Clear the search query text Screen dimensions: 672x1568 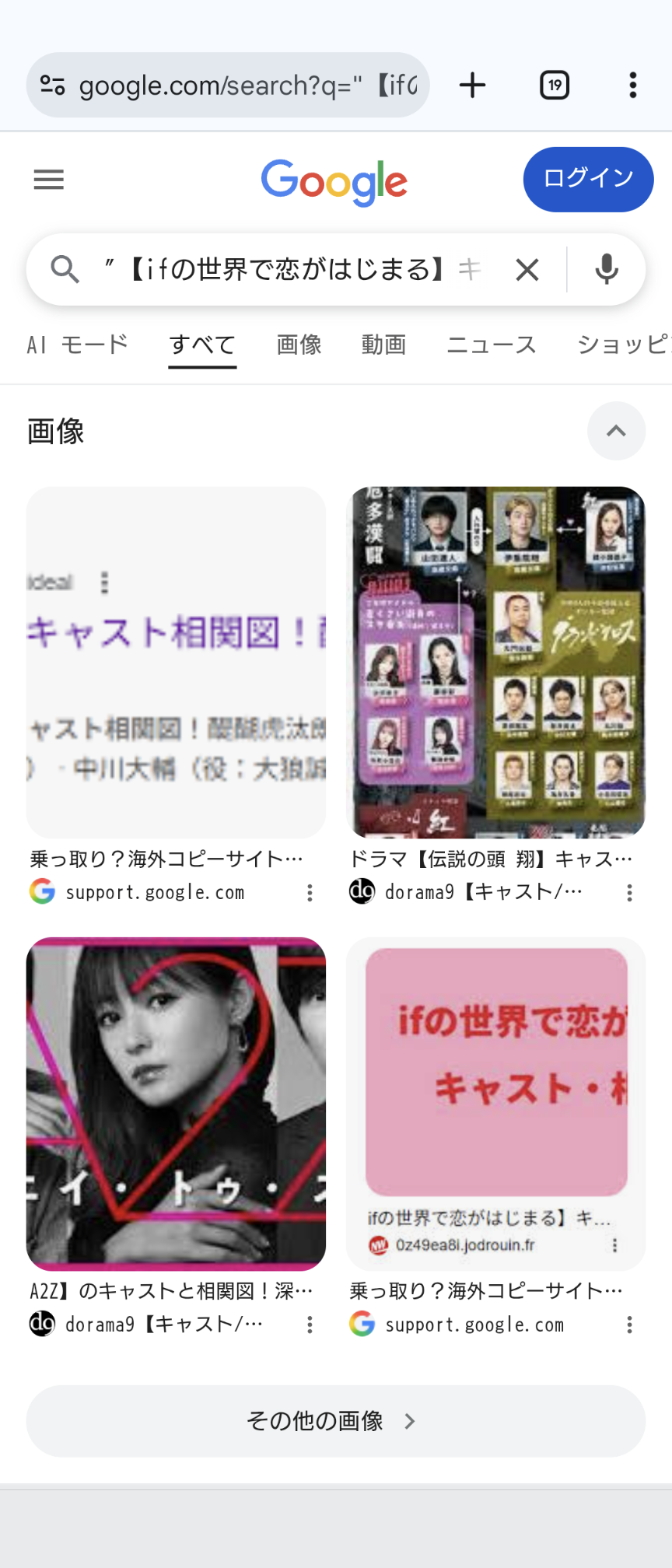(527, 270)
